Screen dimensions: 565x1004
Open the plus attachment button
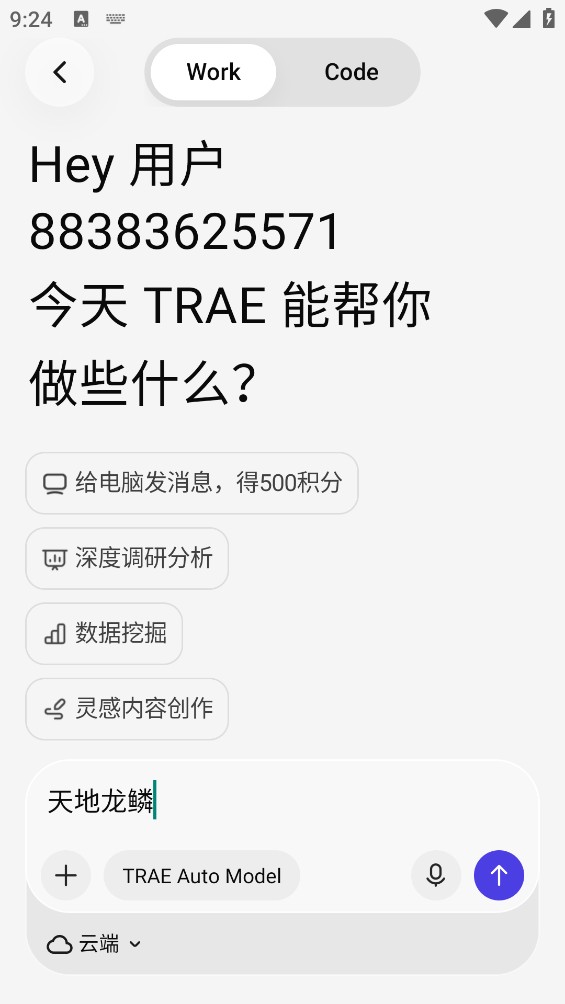pos(66,875)
